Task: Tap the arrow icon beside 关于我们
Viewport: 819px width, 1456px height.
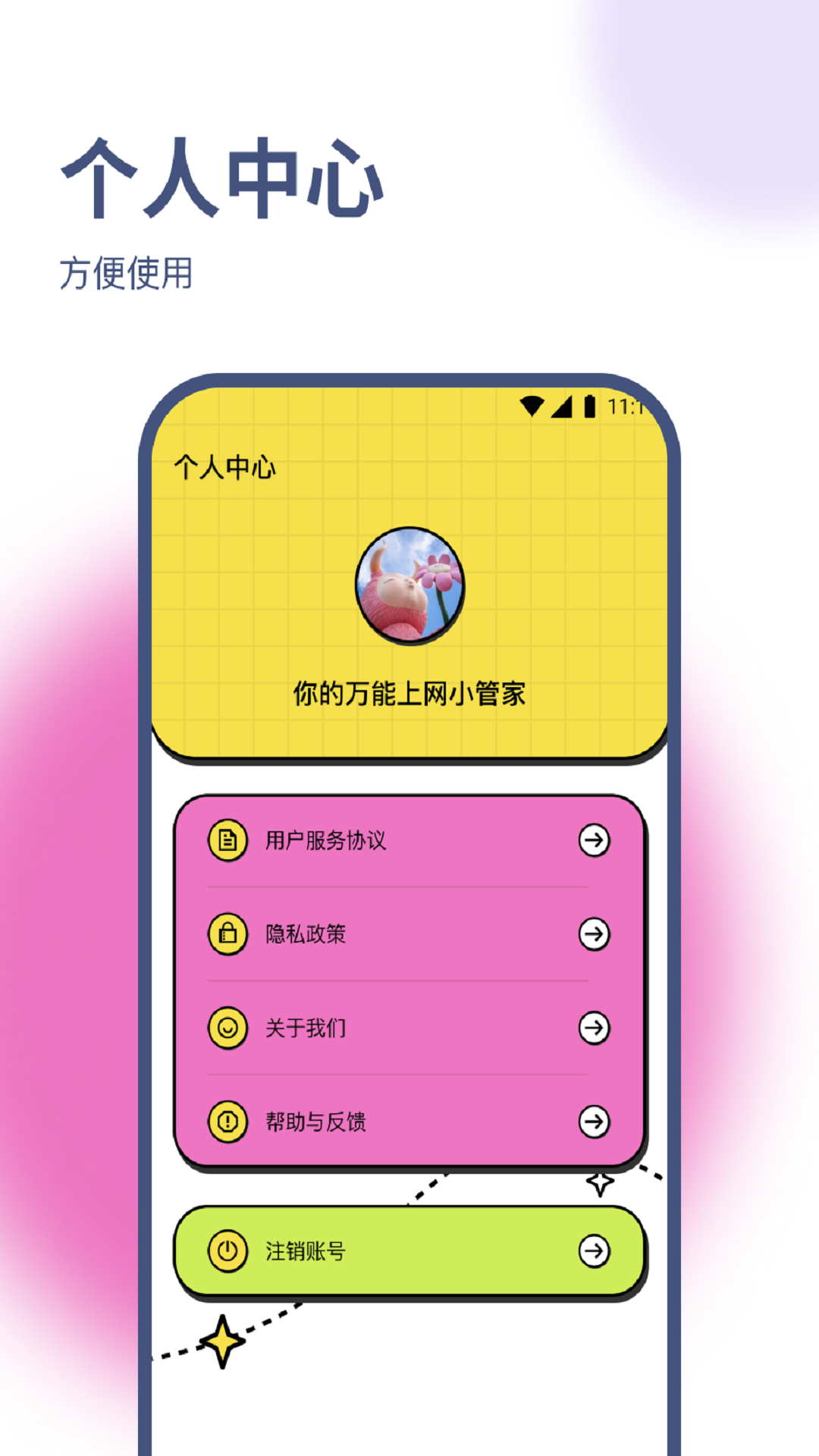Action: 594,1028
